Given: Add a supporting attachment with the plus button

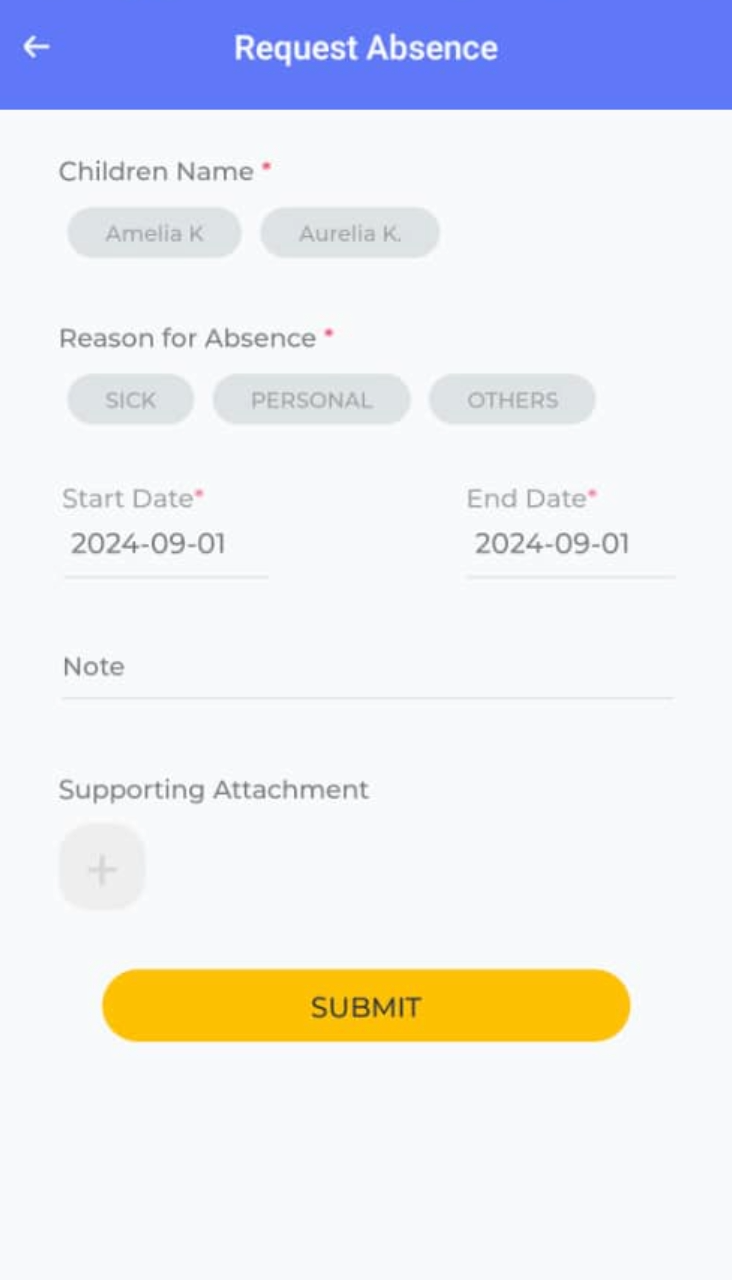Looking at the screenshot, I should [x=102, y=867].
